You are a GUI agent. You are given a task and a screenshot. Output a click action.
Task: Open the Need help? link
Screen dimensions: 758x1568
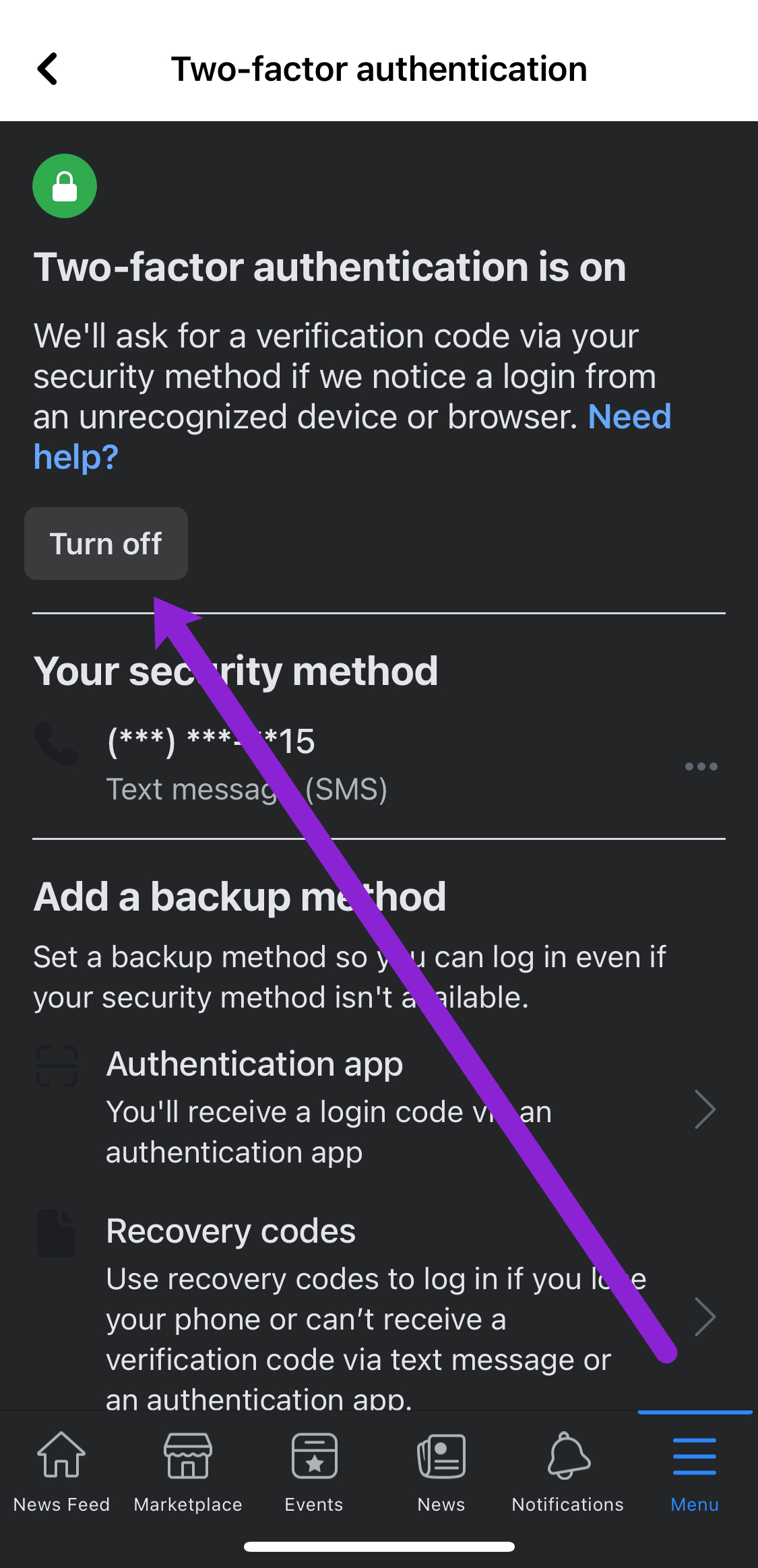click(x=629, y=418)
